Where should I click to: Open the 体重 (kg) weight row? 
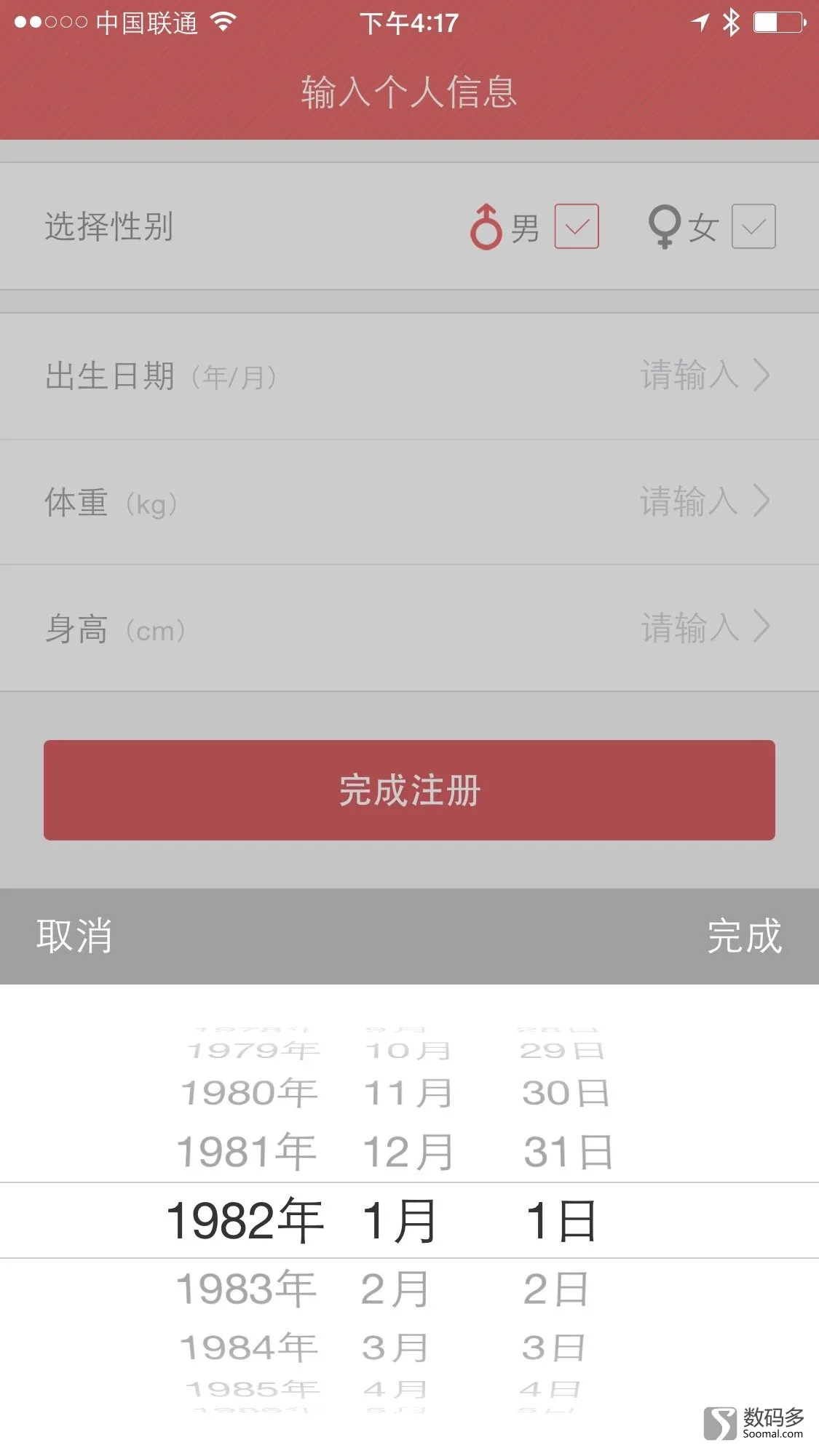coord(409,502)
